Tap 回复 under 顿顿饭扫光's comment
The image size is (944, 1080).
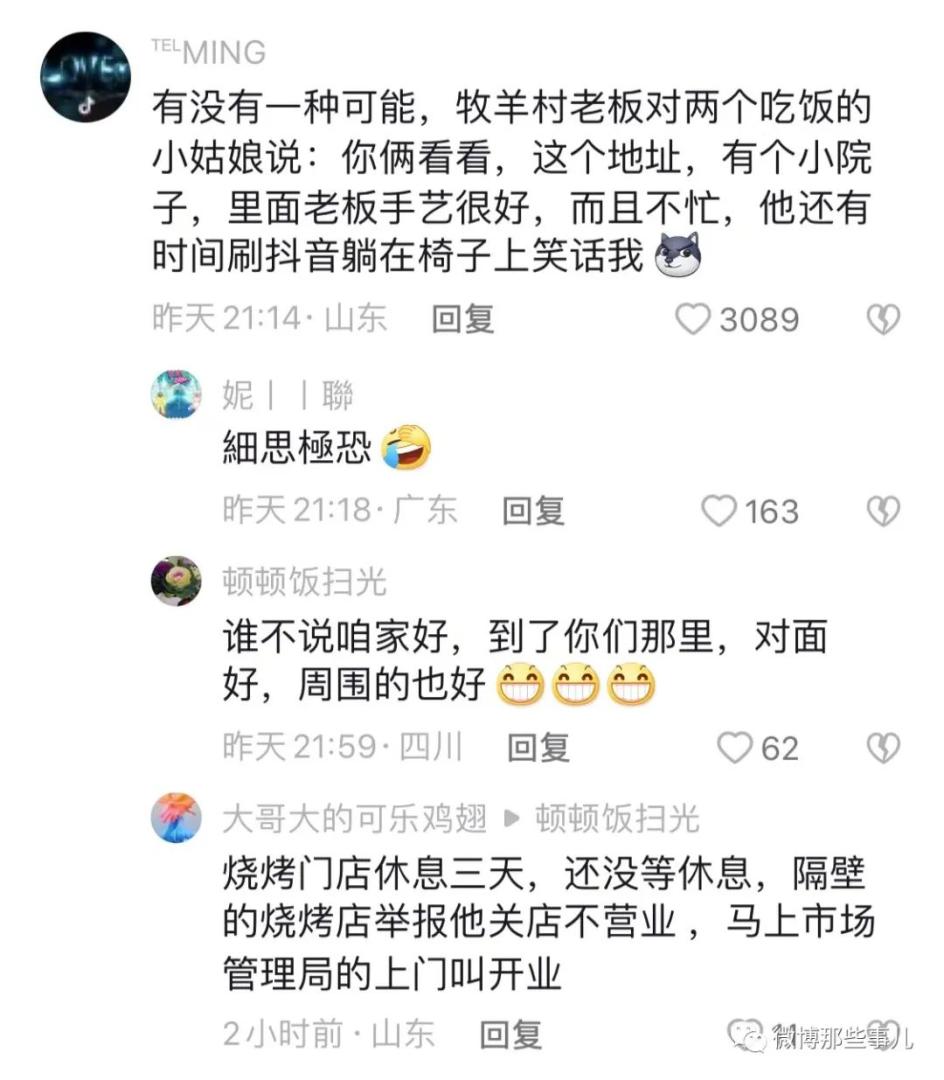point(538,748)
